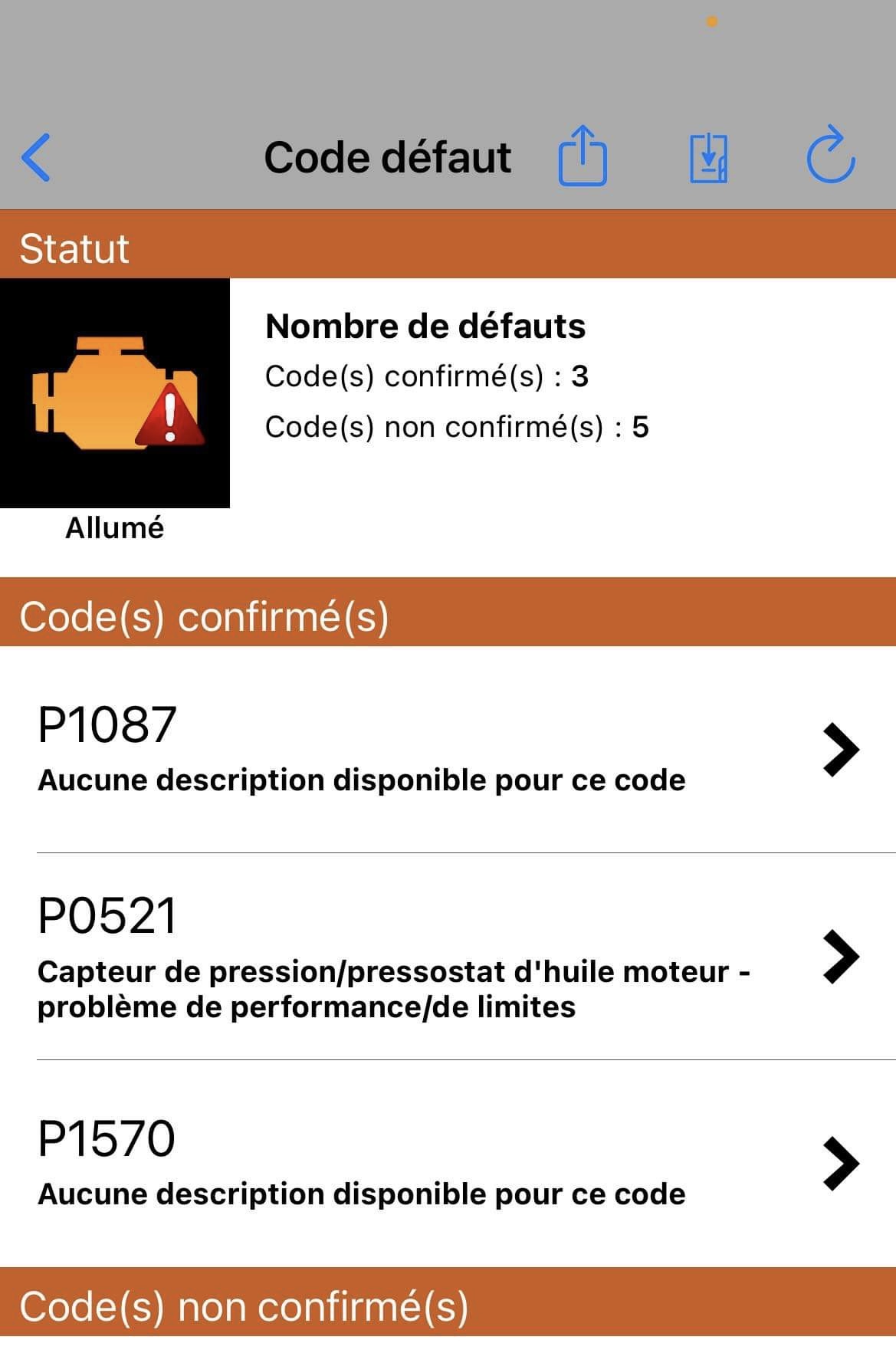Save the fault codes to a file
The image size is (896, 1353).
click(x=708, y=158)
